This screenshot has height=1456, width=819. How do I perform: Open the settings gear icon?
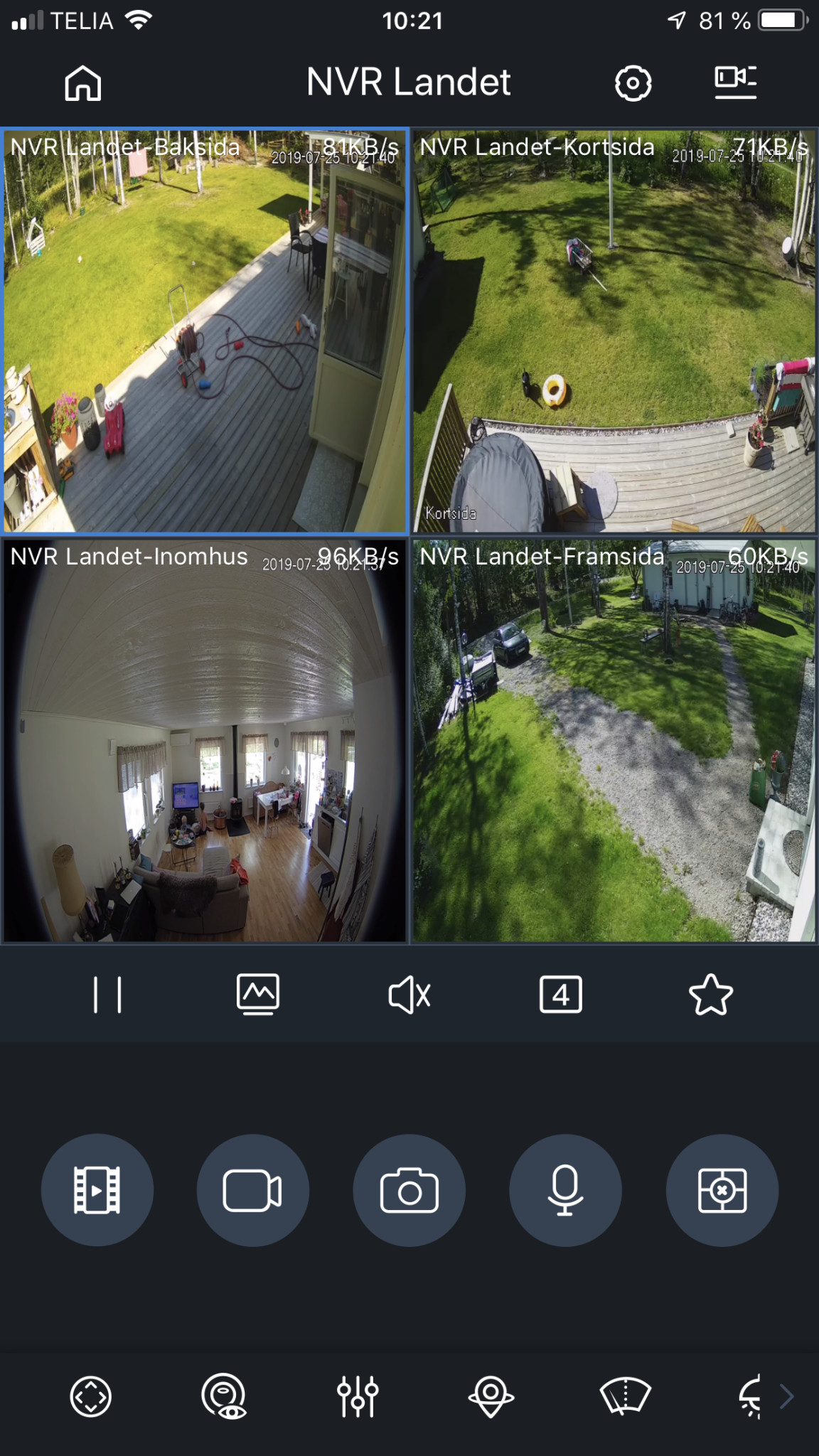(x=633, y=83)
